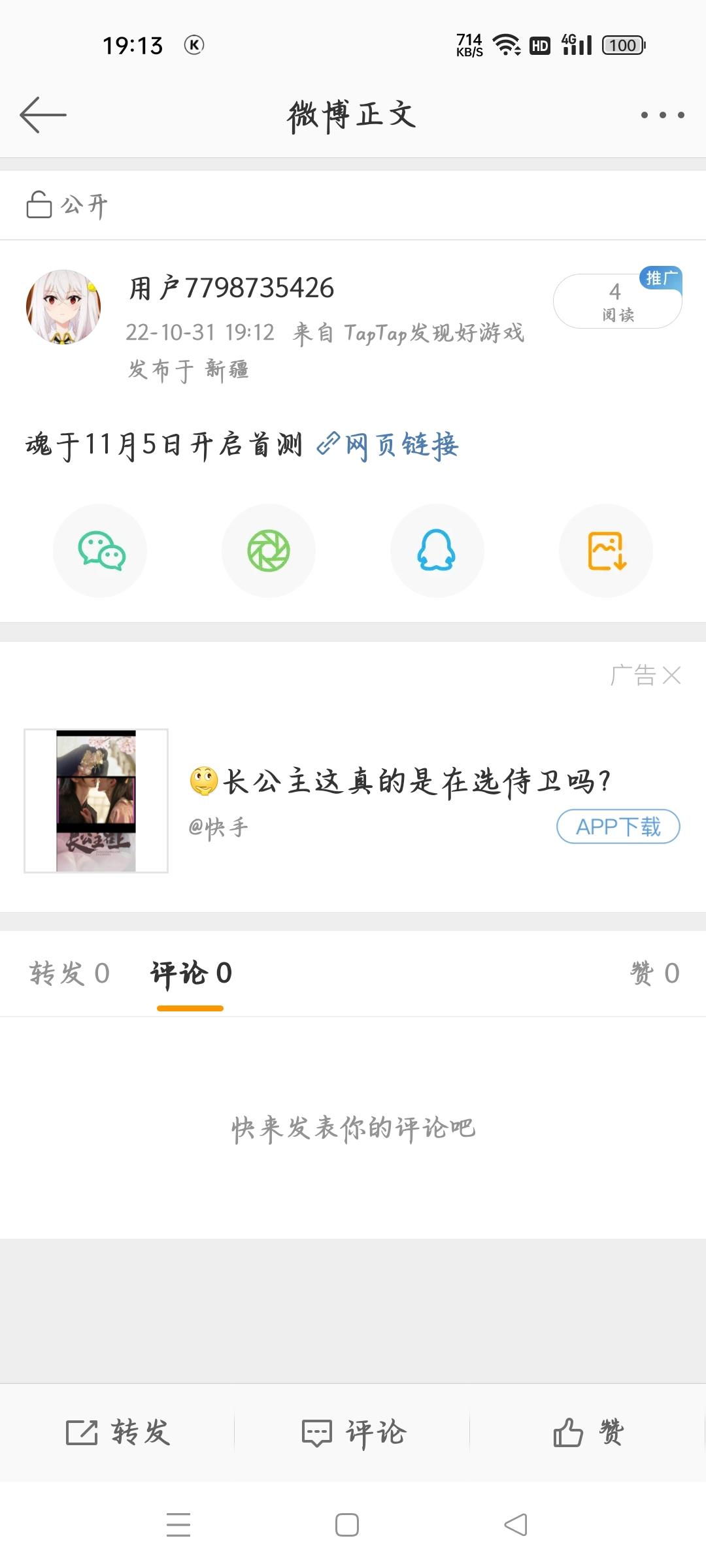Viewport: 706px width, 1568px height.
Task: Repost with the bottom 转发 button
Action: tap(118, 1432)
